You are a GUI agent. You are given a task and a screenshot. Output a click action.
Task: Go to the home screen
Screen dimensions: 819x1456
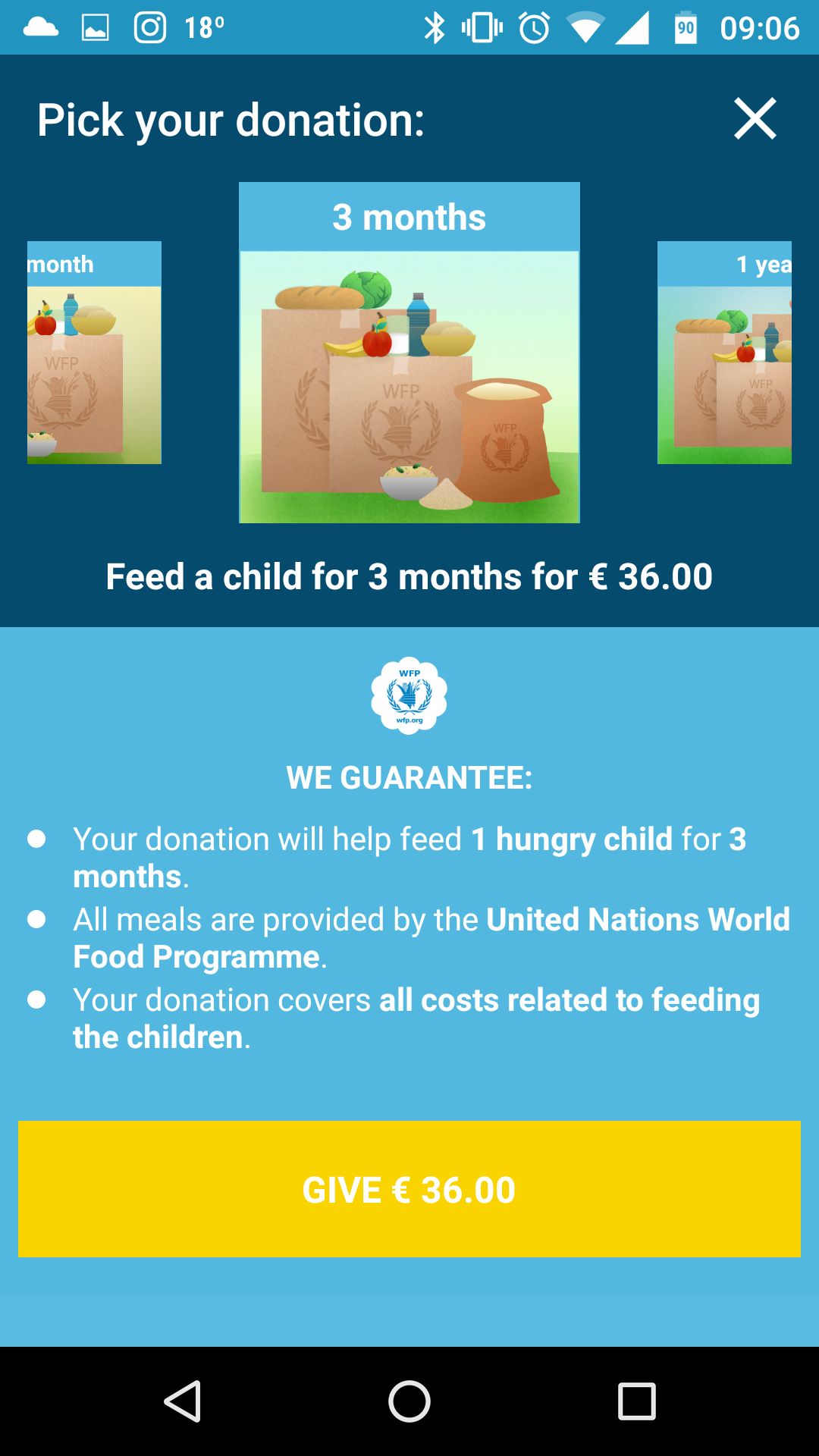pyautogui.click(x=409, y=1401)
